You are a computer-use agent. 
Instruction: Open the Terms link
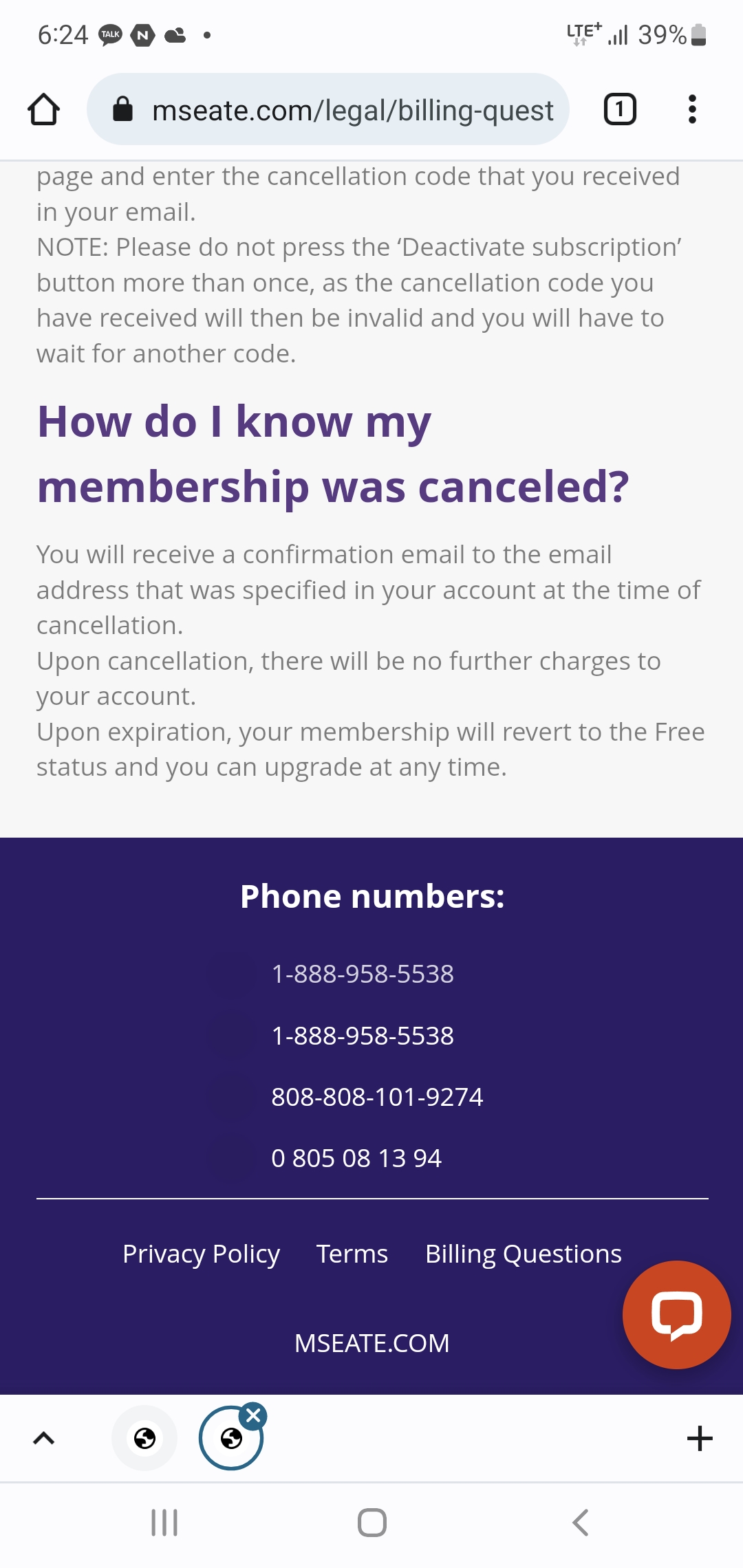click(352, 1254)
